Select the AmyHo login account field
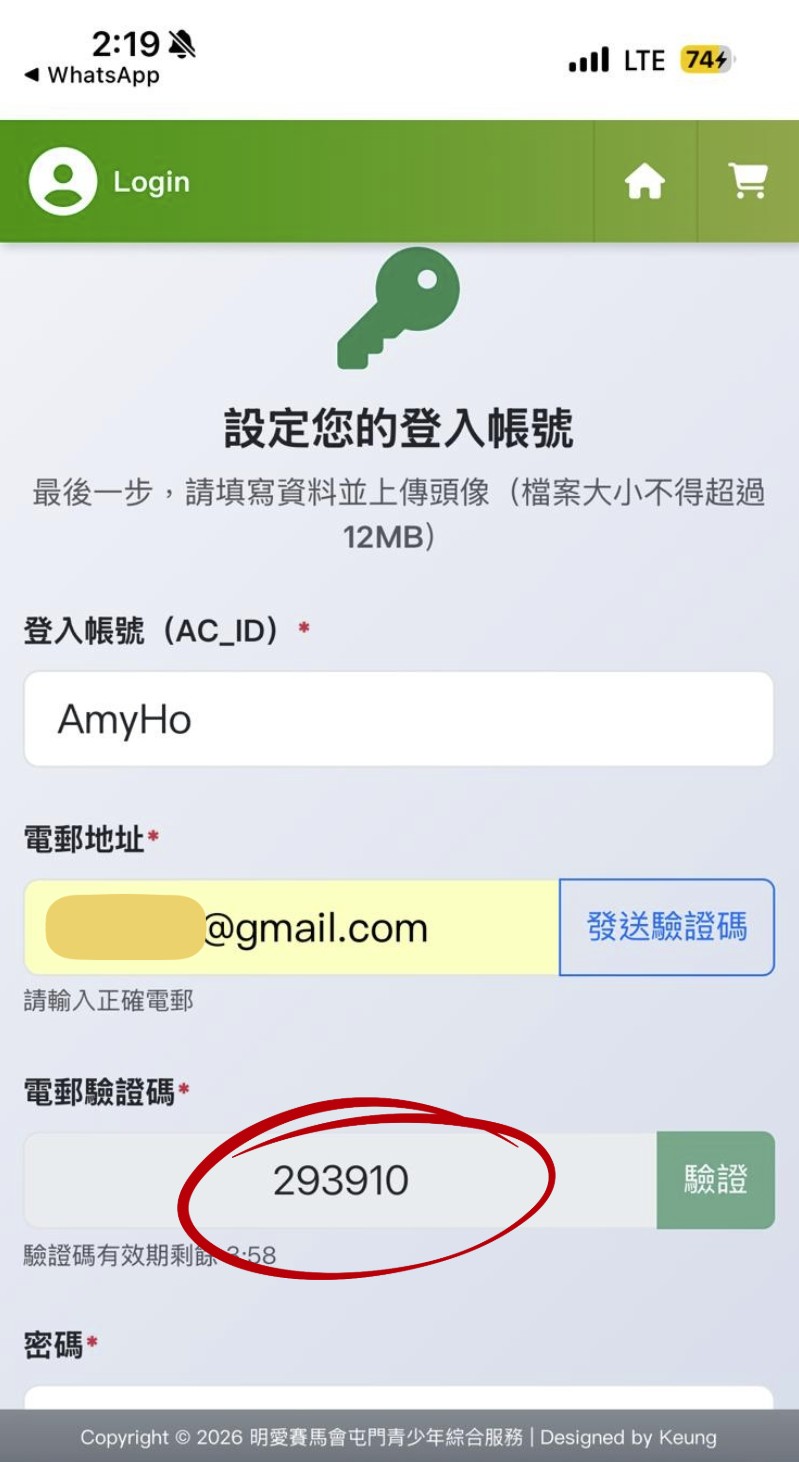 399,718
